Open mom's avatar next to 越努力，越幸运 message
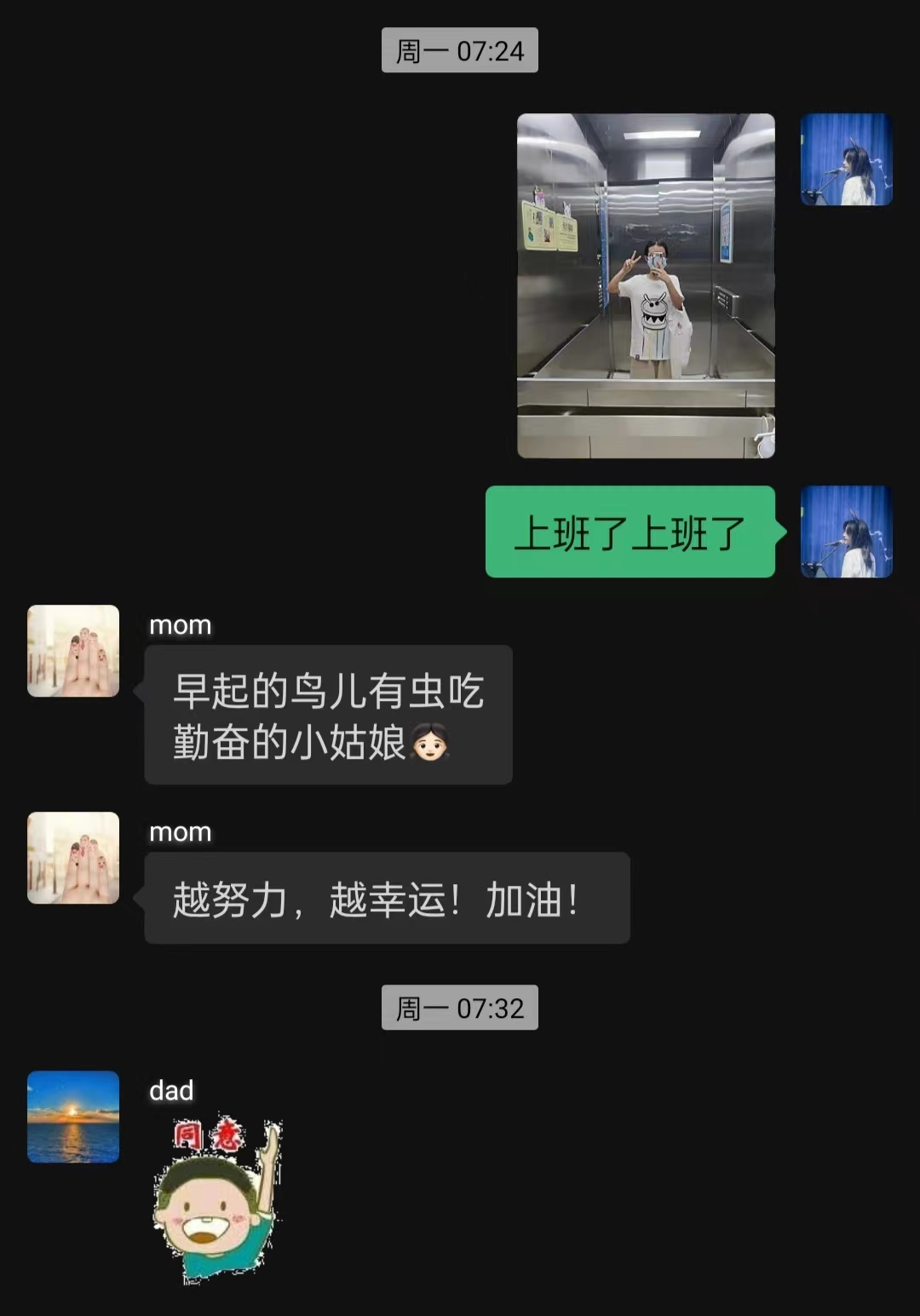This screenshot has height=1316, width=920. point(73,858)
